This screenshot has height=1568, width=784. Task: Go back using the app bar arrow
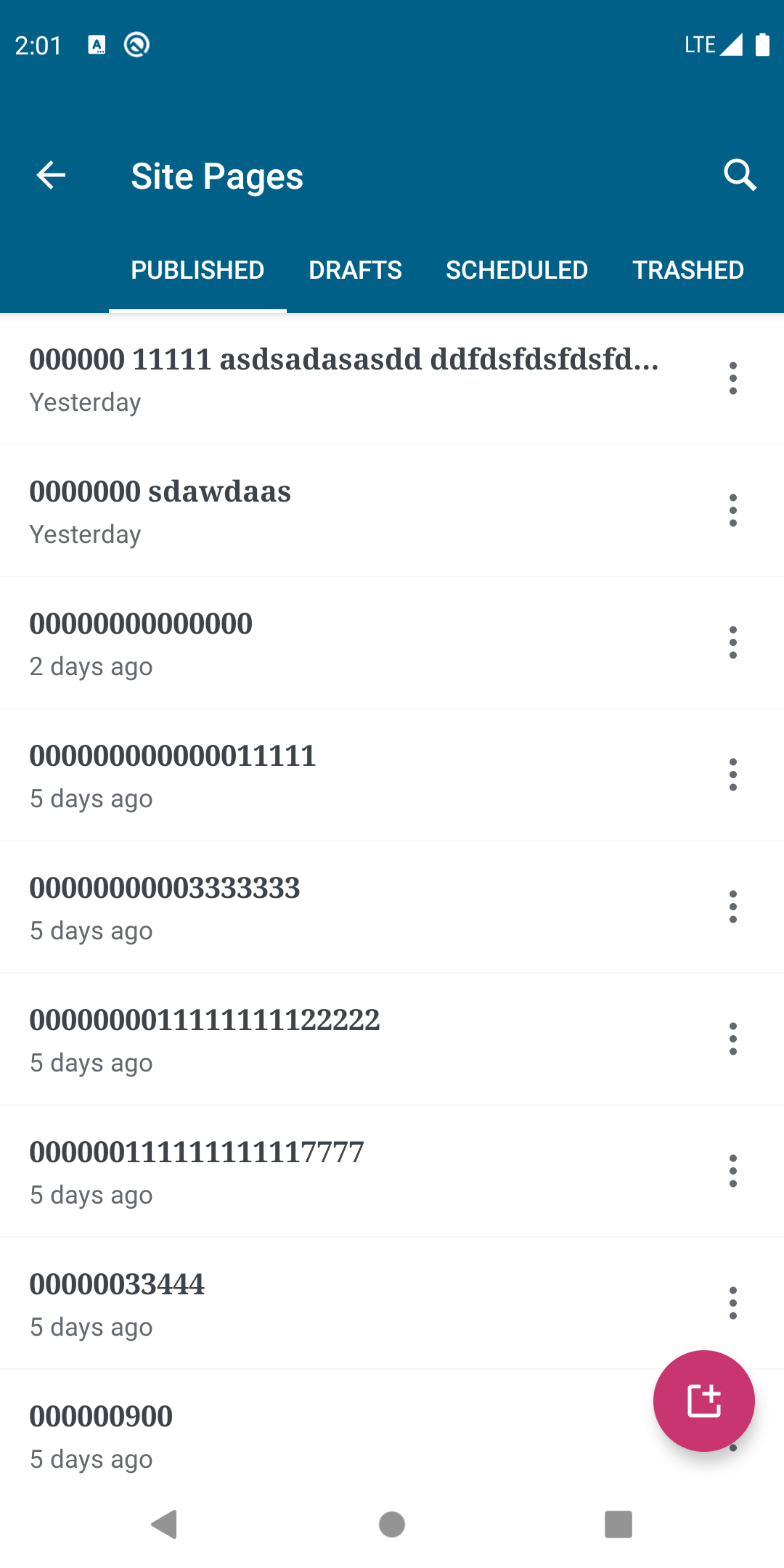pos(51,176)
